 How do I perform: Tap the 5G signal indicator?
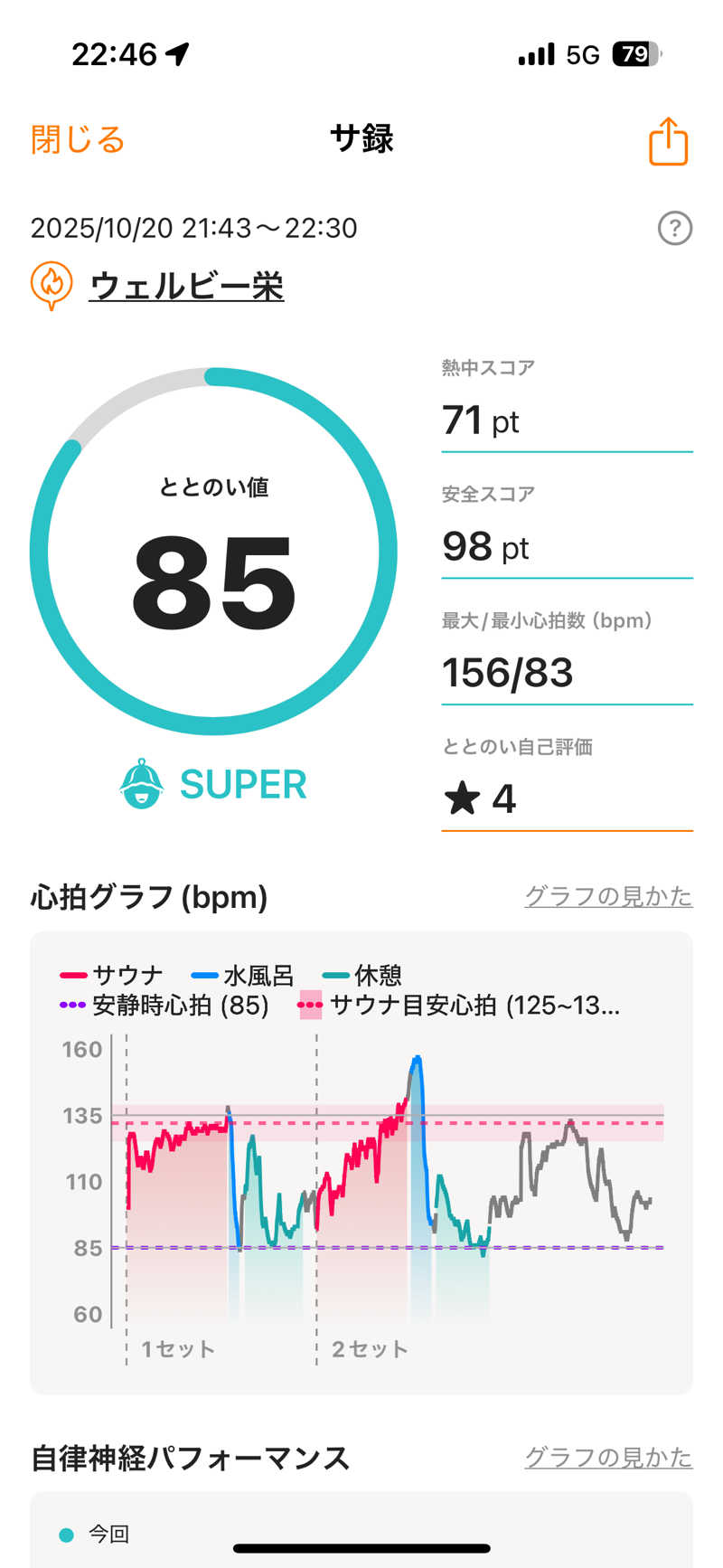(x=583, y=53)
